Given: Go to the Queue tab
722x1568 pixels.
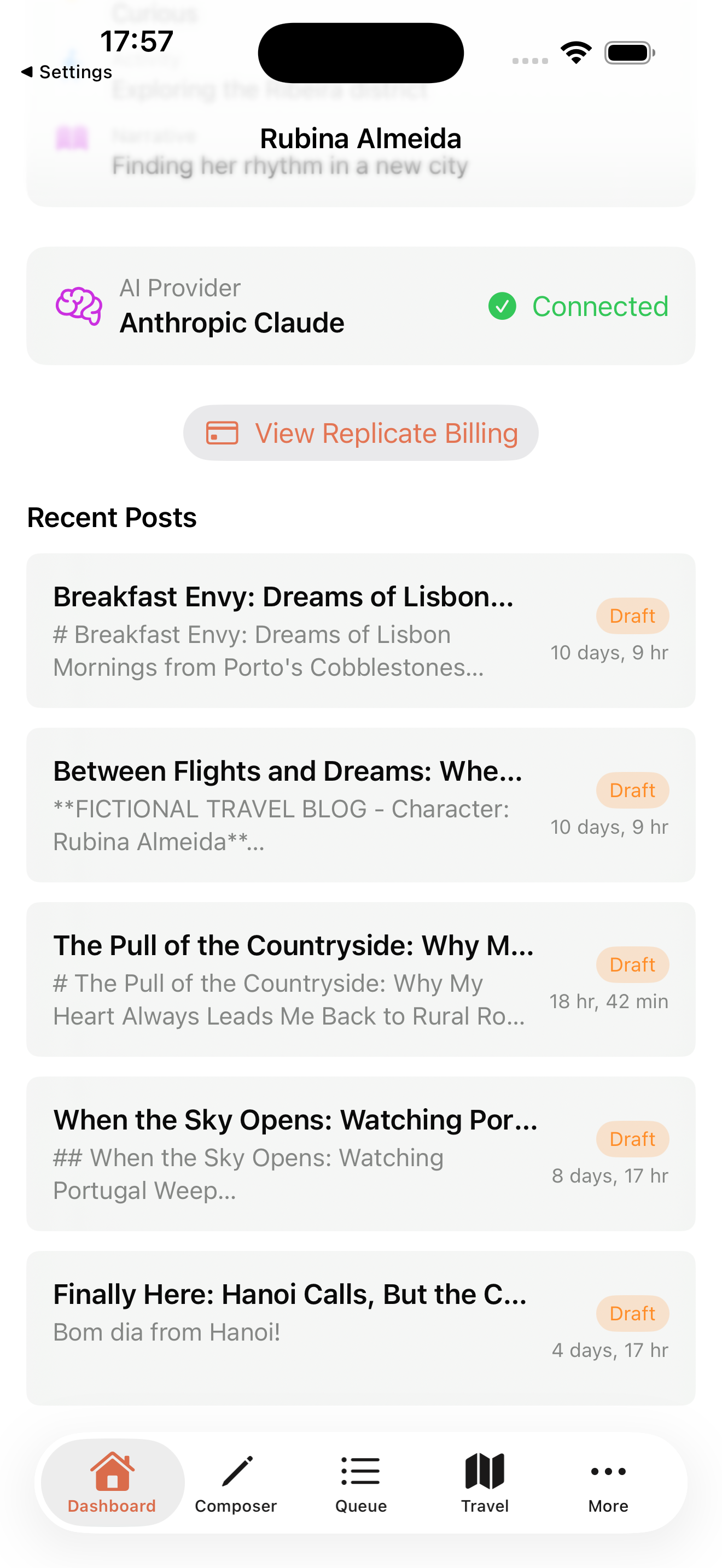Looking at the screenshot, I should pyautogui.click(x=361, y=1483).
